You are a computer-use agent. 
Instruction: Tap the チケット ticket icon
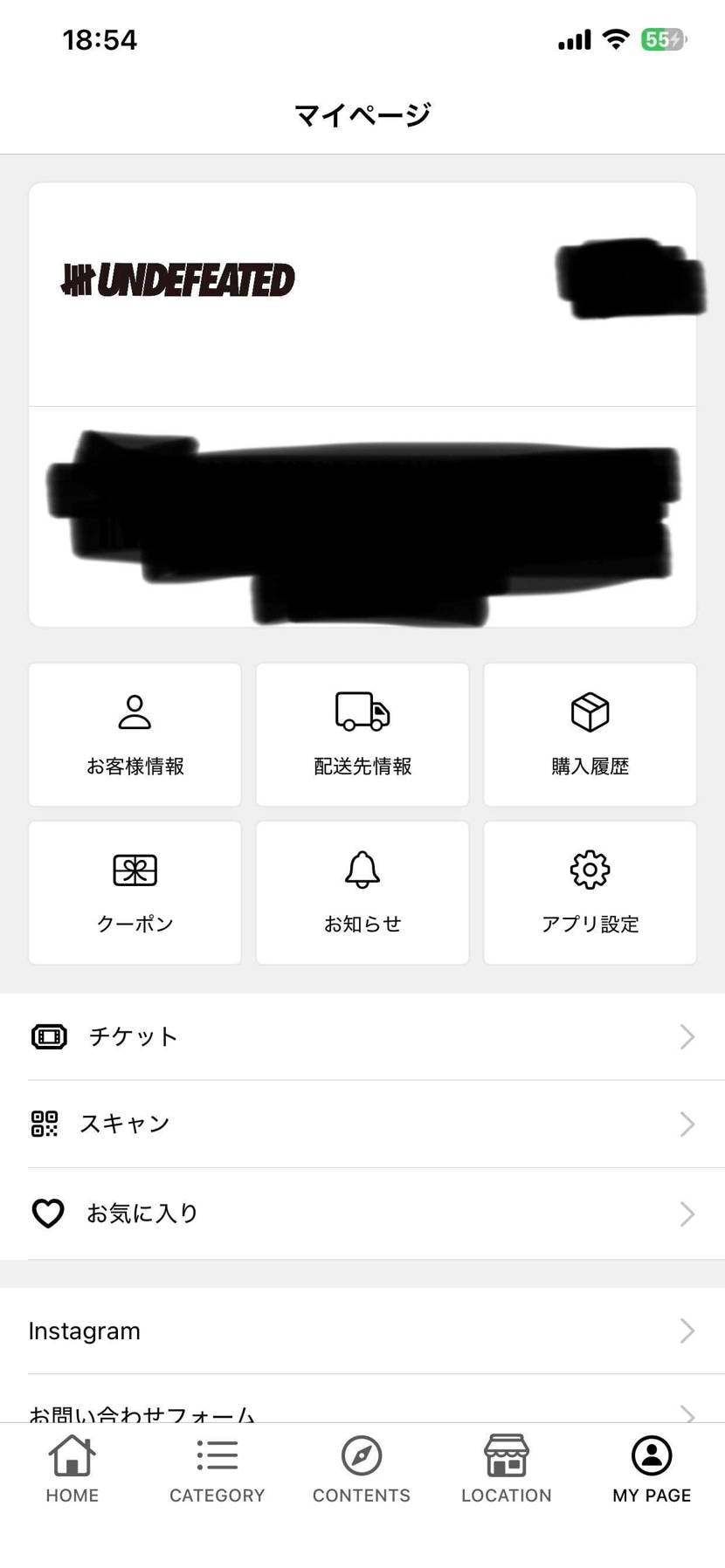(50, 1036)
